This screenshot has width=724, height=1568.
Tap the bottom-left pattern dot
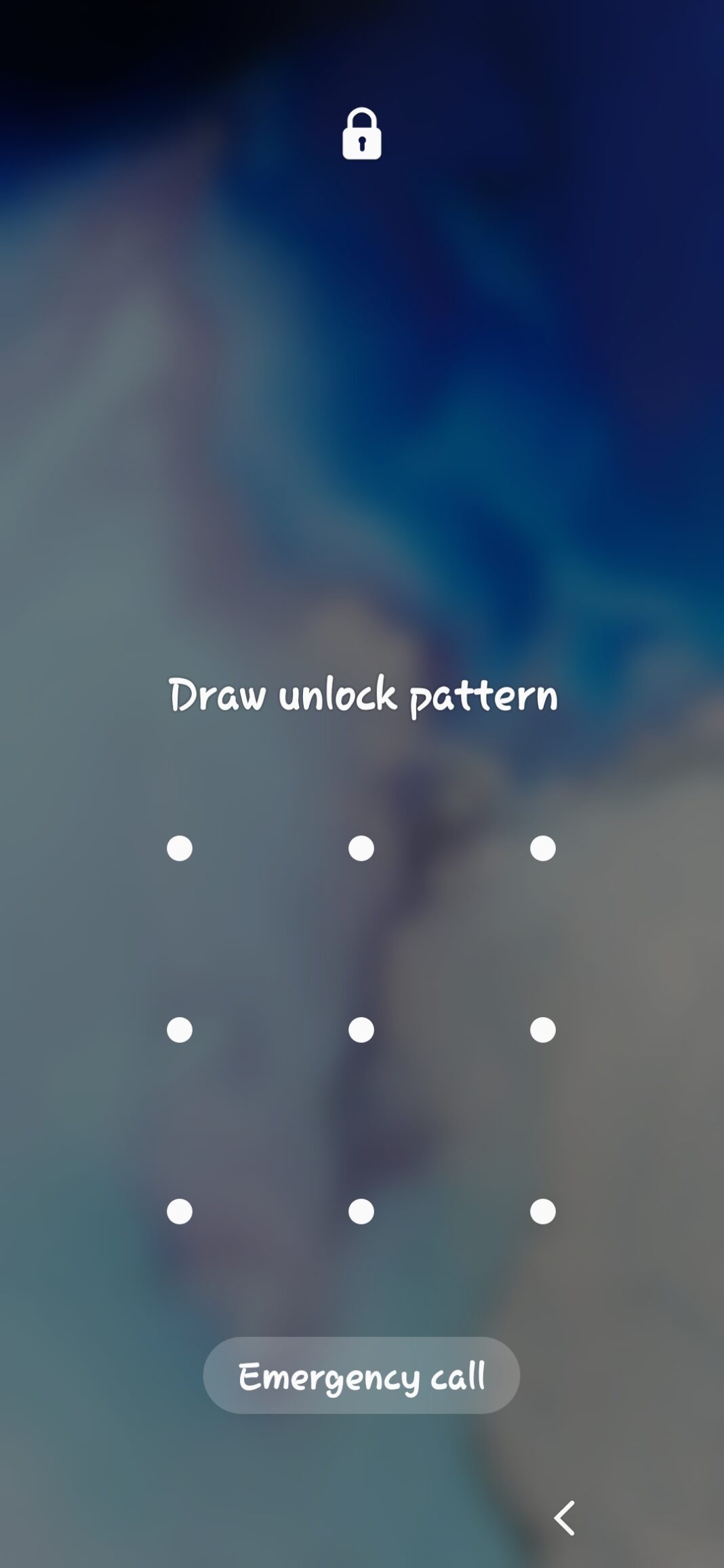180,1212
